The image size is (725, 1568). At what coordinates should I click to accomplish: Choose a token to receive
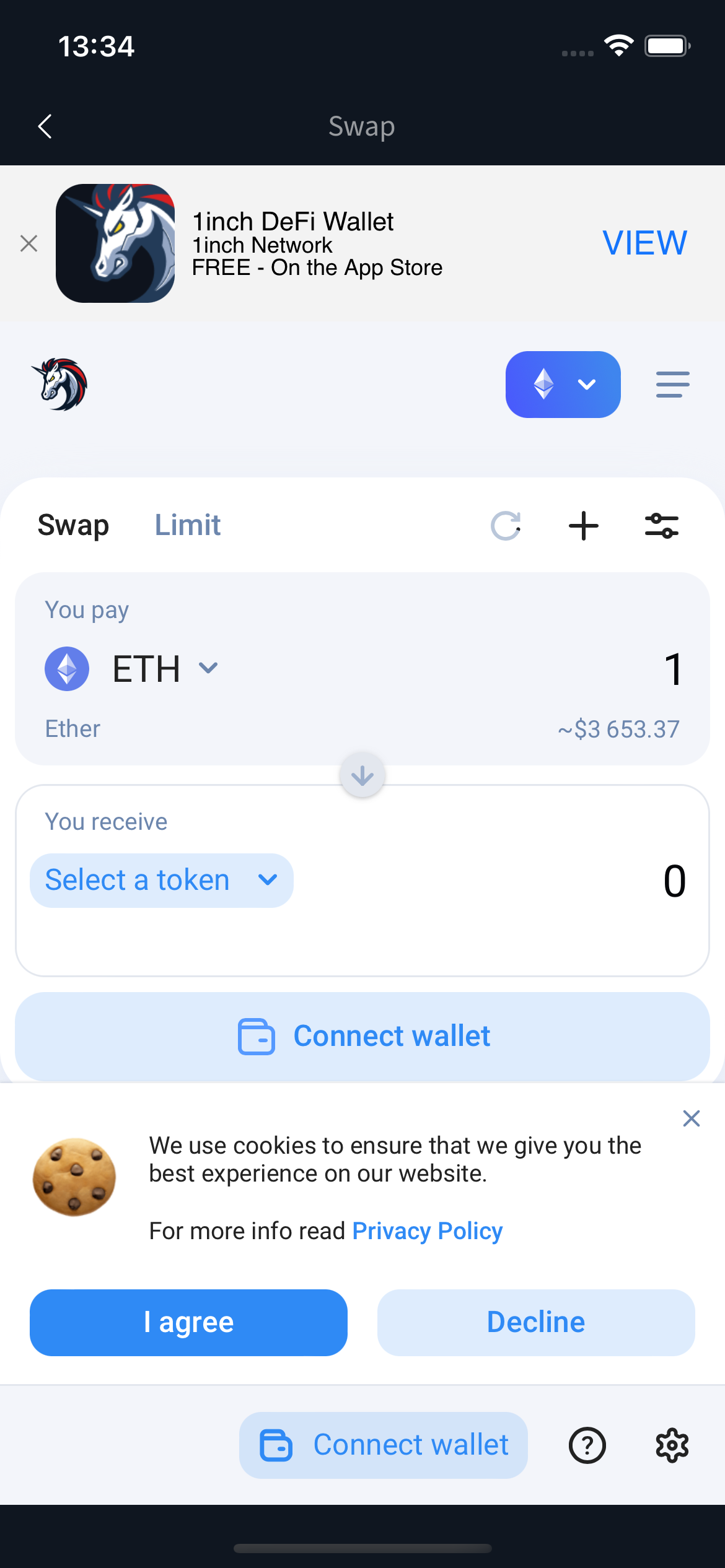tap(161, 880)
